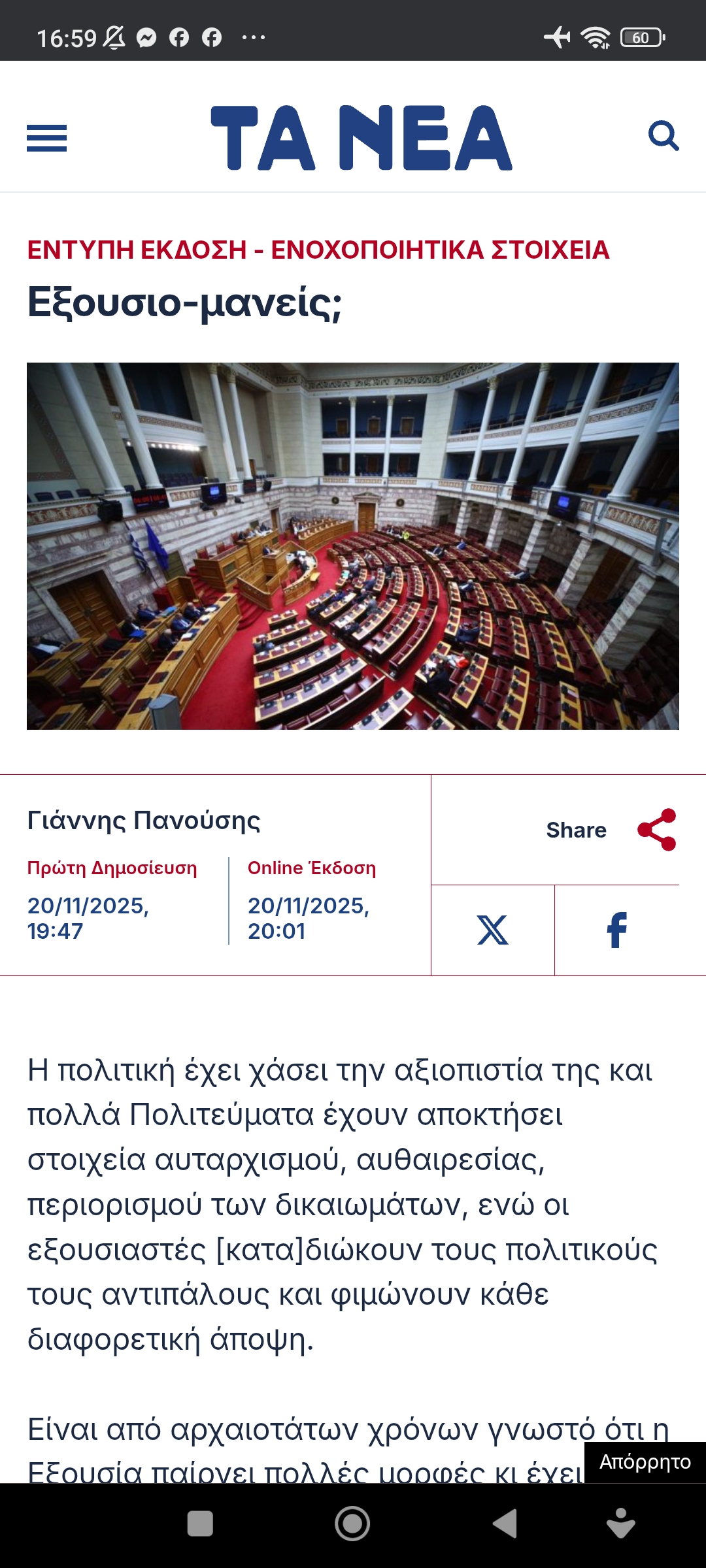
Task: Open the Απόρρητο privacy settings
Action: (x=645, y=1462)
